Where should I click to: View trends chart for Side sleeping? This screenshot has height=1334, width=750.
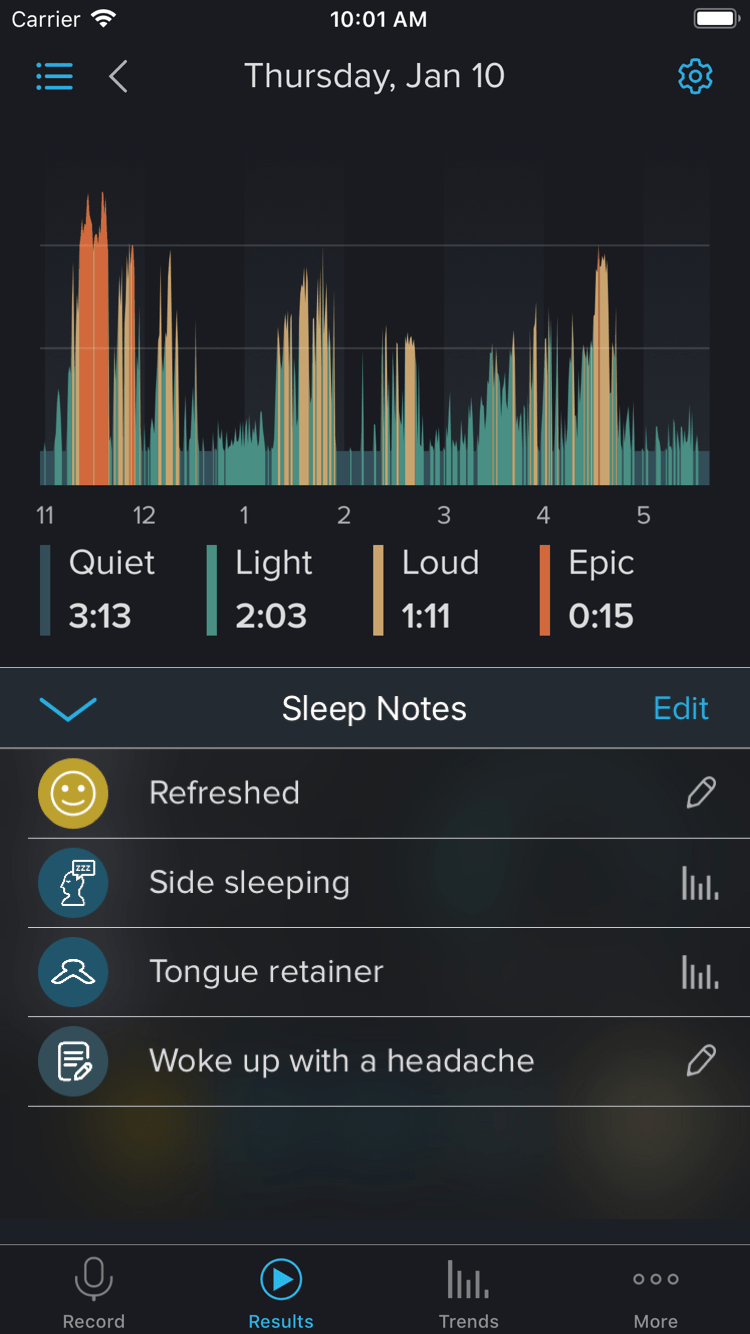click(700, 883)
